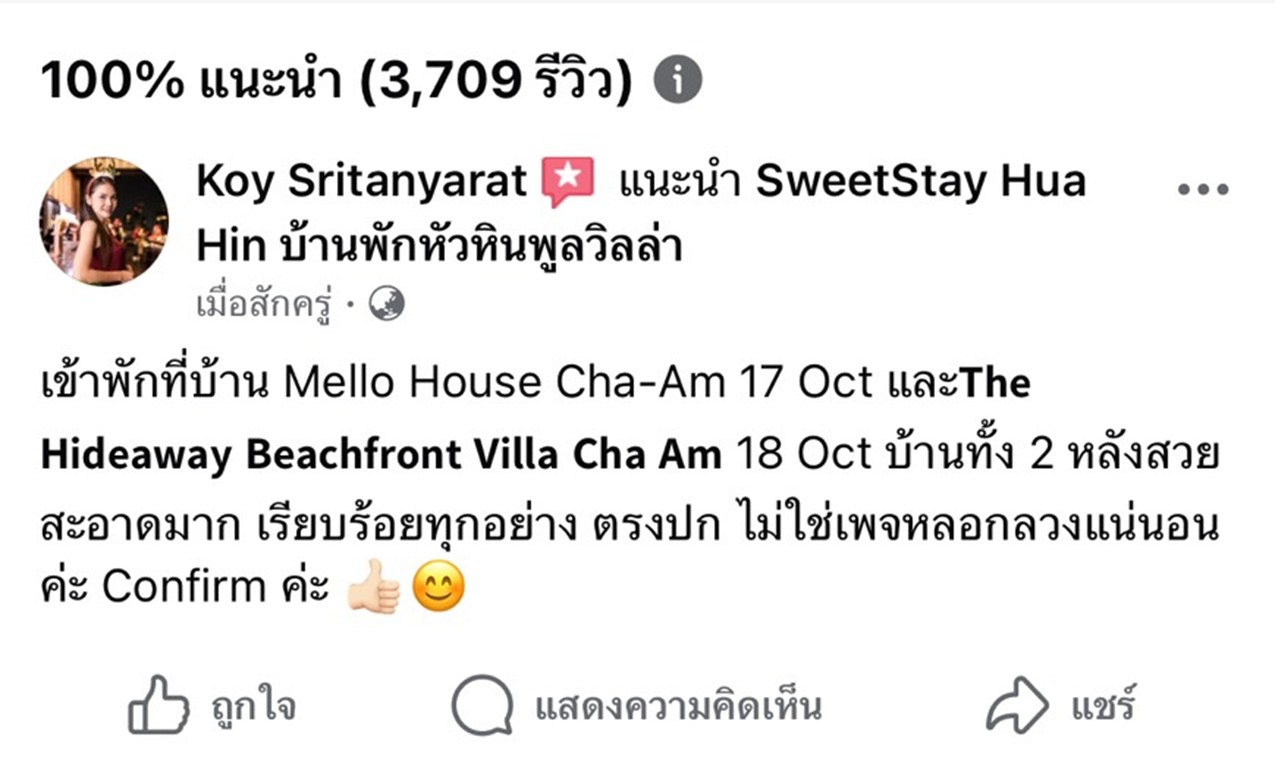
Task: Open the SweetStay Hua Hin page link
Action: pos(919,183)
